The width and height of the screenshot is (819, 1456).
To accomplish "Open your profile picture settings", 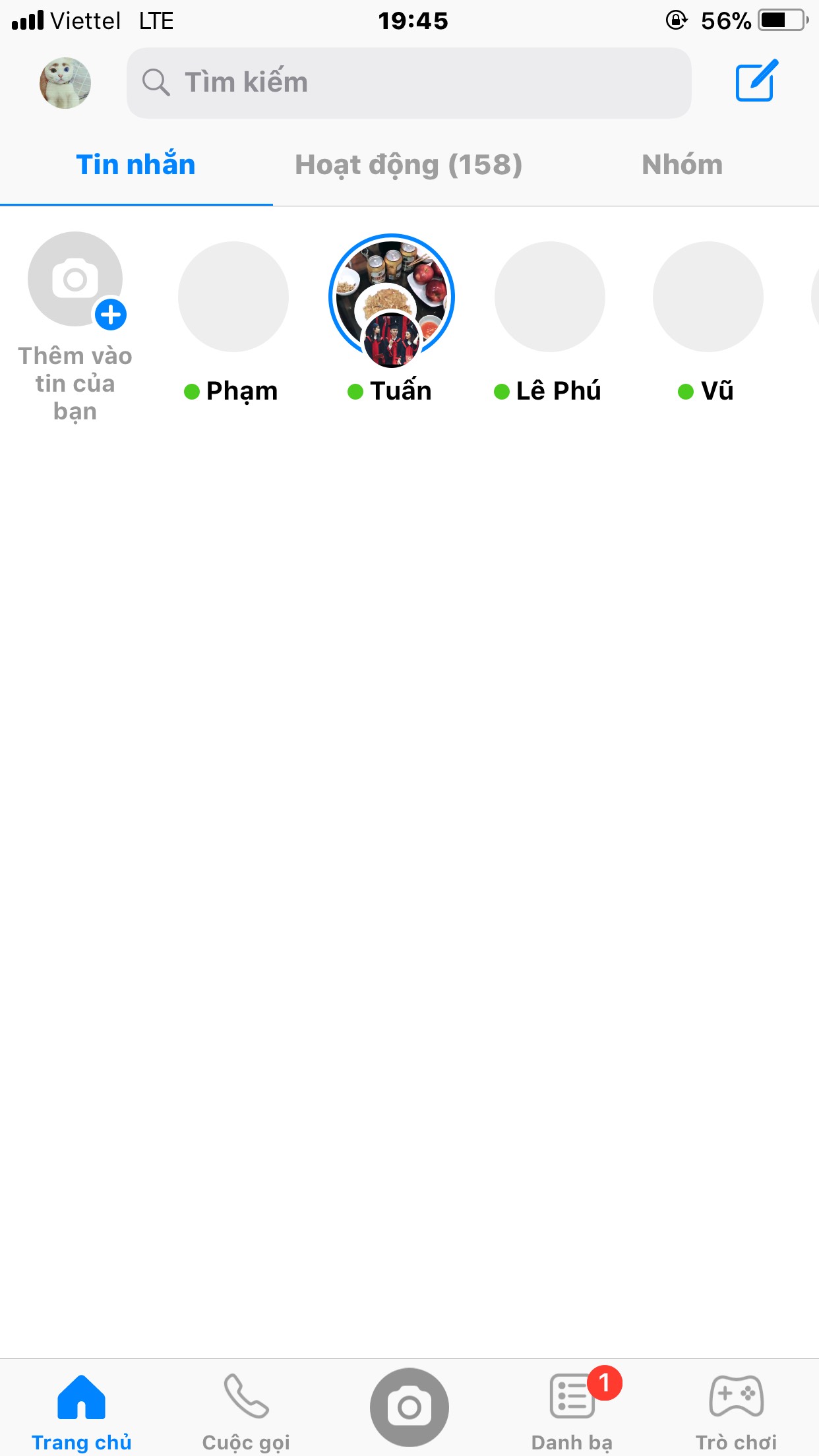I will 65,83.
